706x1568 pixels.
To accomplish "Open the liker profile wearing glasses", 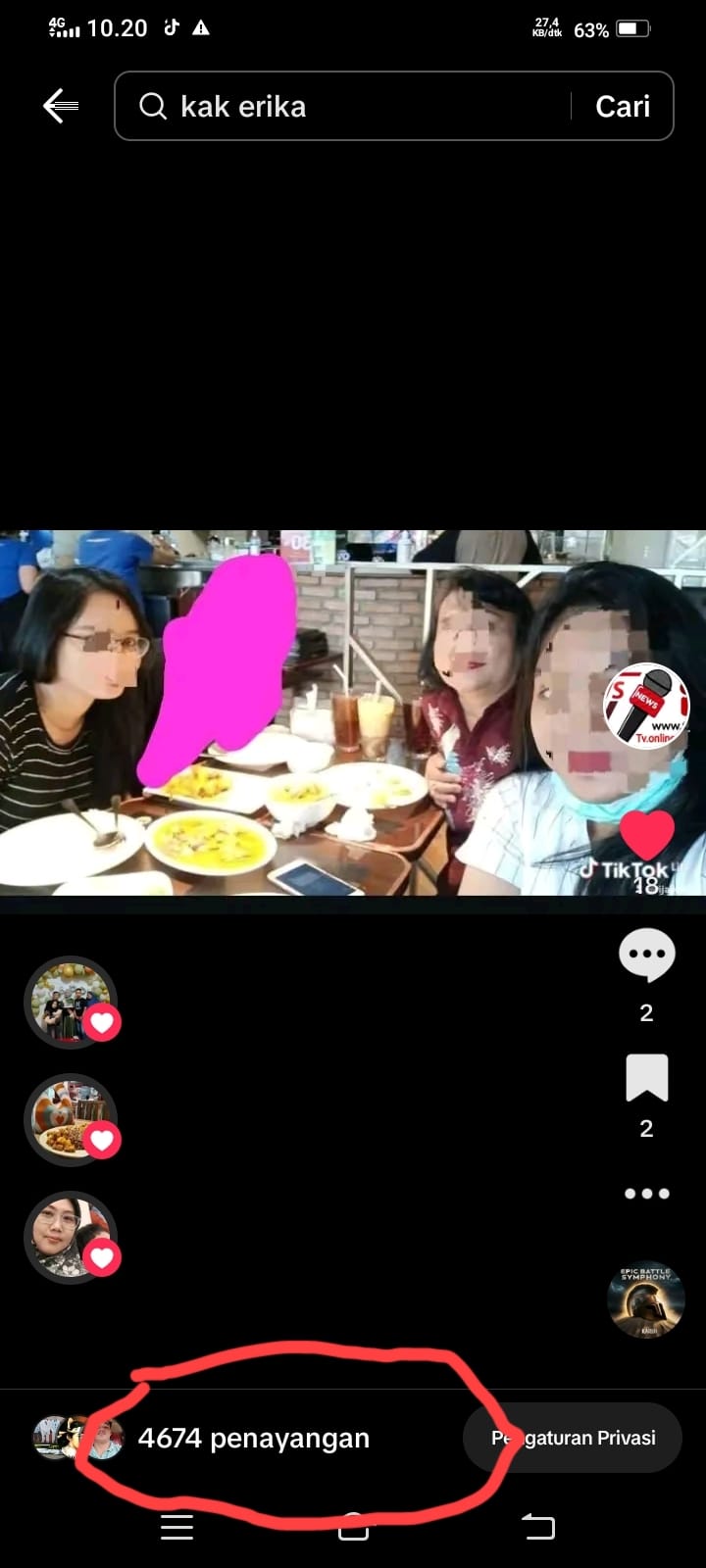I will 70,1237.
